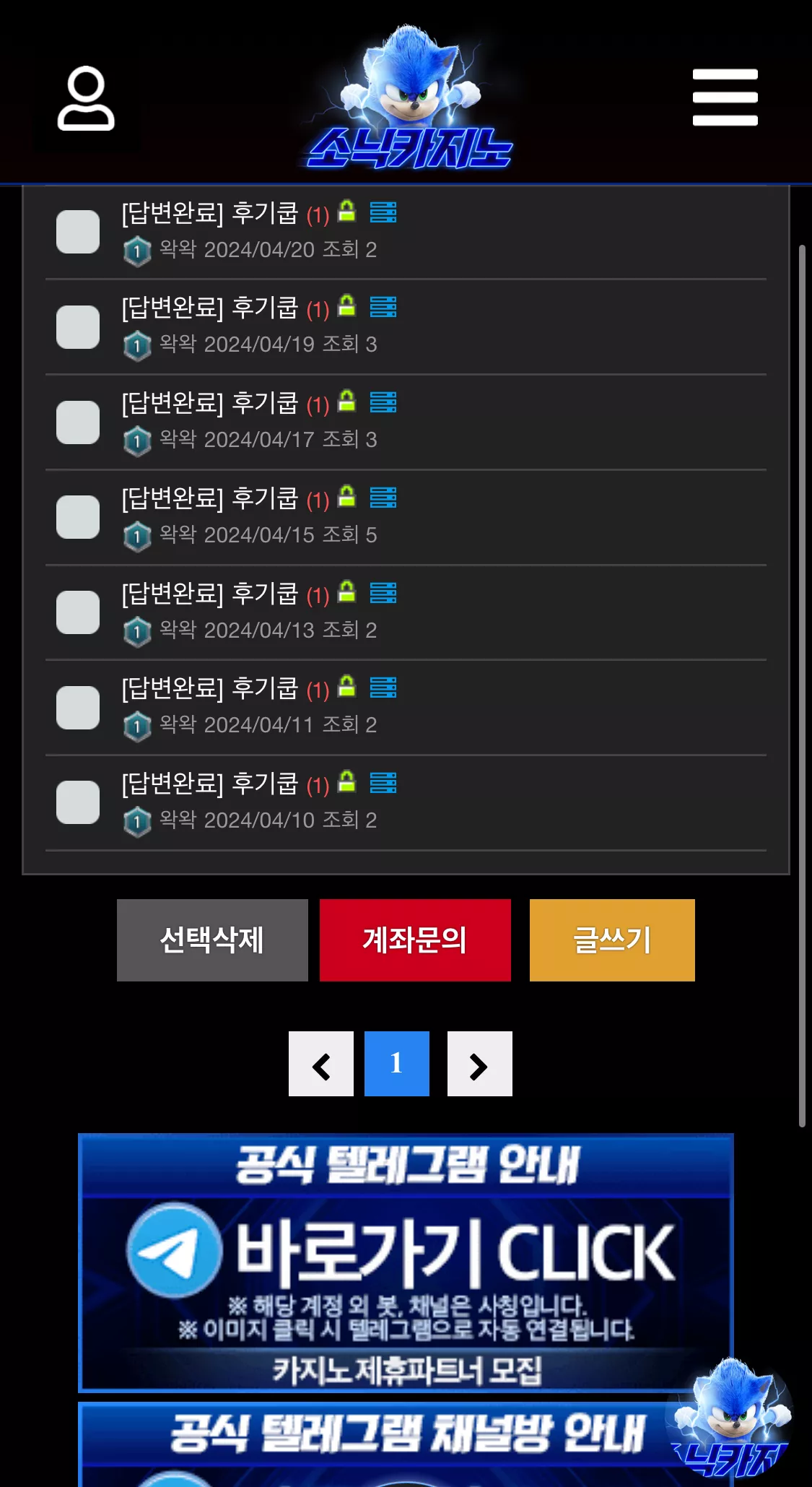Select the checkbox for the 2024/04/19 post
Viewport: 812px width, 1487px height.
(x=78, y=327)
